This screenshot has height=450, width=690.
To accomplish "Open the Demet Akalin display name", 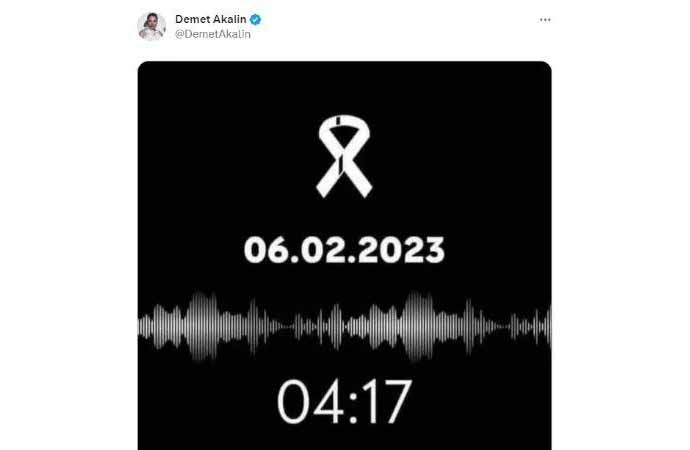I will pos(209,19).
